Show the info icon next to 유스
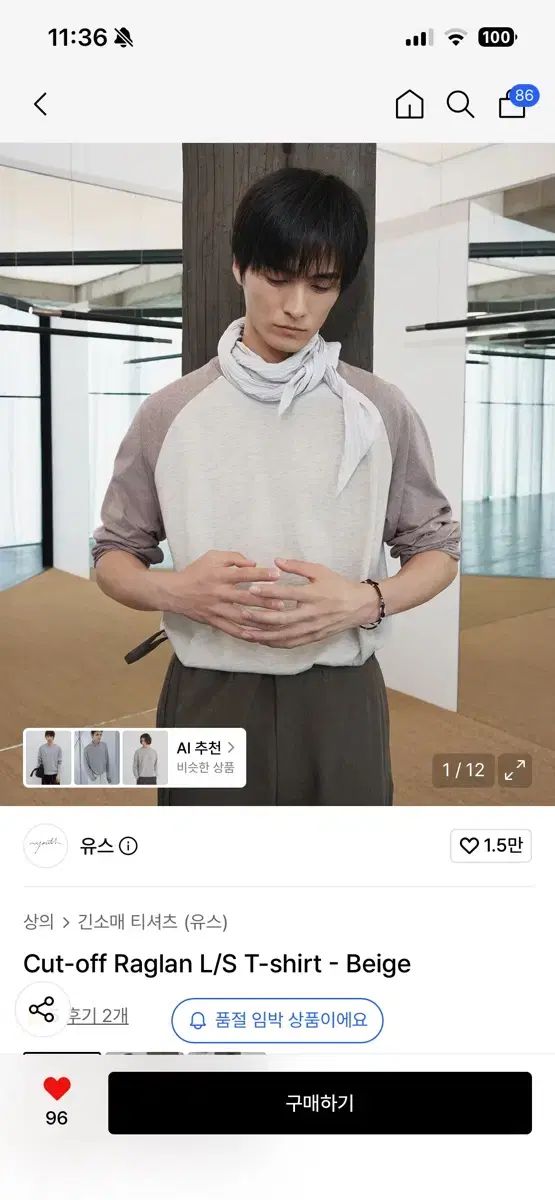Viewport: 555px width, 1200px height. [128, 846]
